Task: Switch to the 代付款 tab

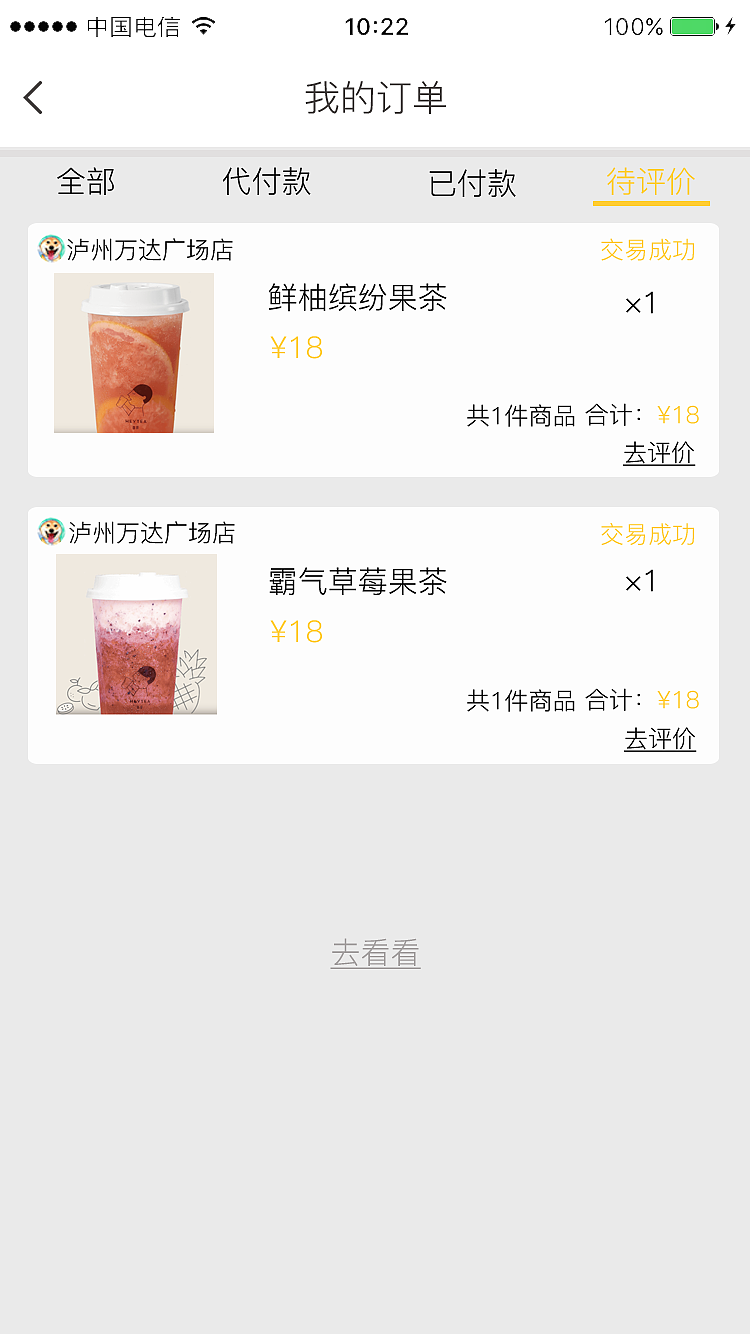Action: point(266,182)
